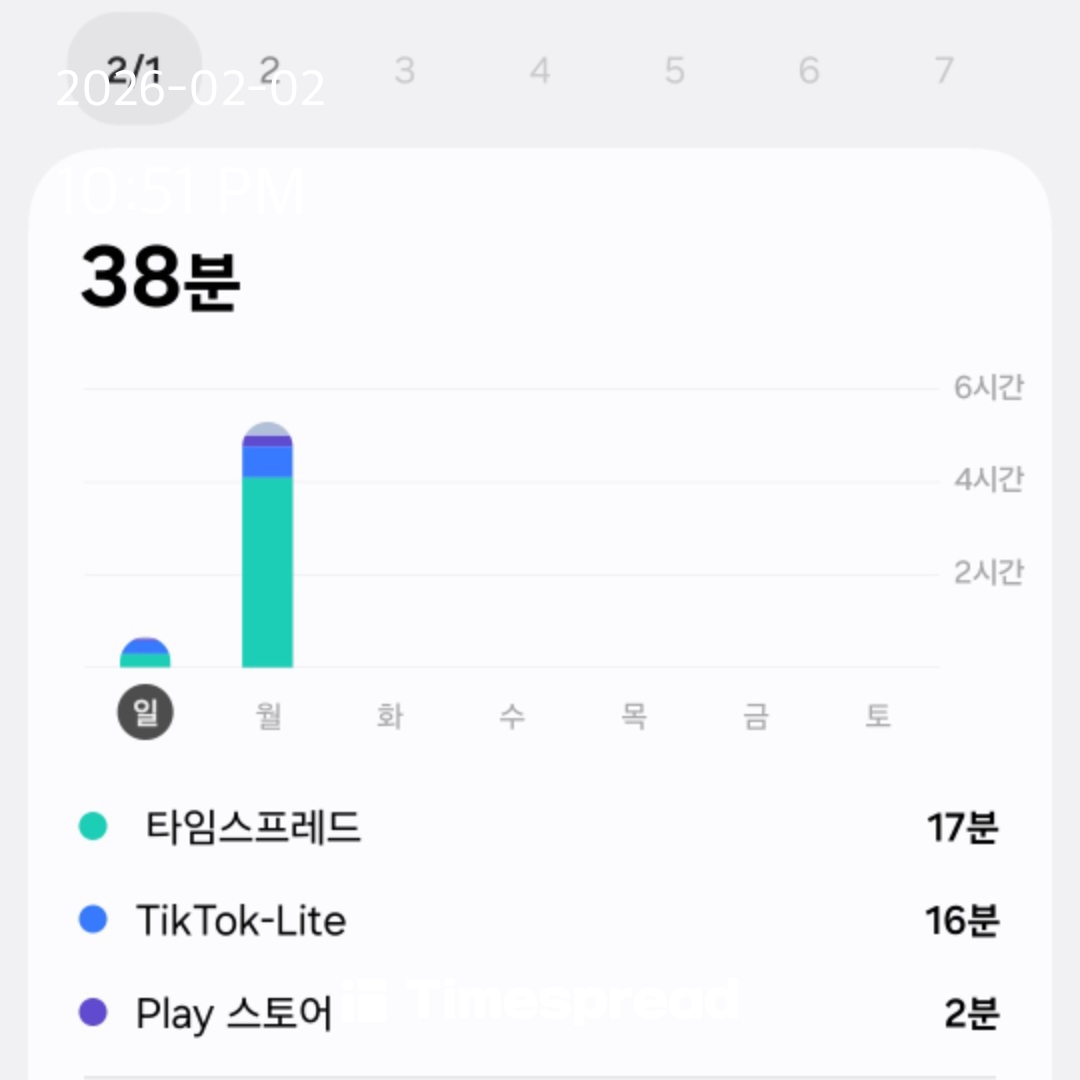Tap the 화 day label under the chart
Screen dimensions: 1080x1080
390,716
